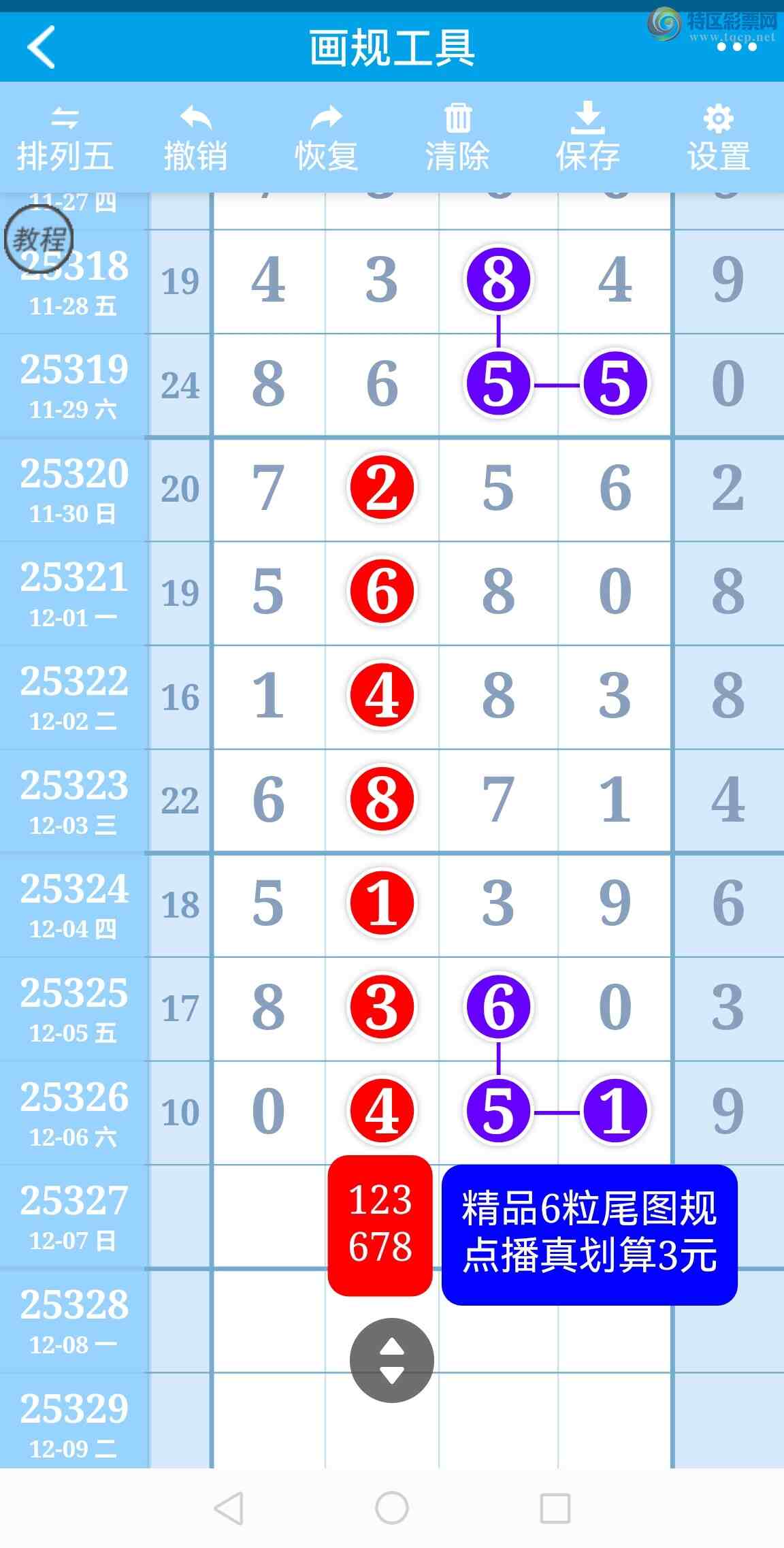Tap purple circled 6 in row 25325
The height and width of the screenshot is (1548, 784).
point(498,1007)
